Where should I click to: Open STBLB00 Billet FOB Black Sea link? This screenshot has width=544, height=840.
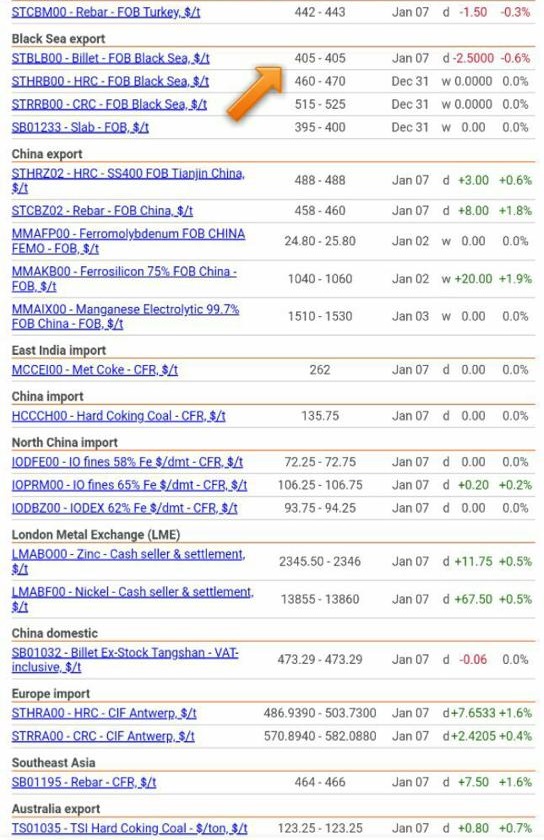(x=110, y=58)
